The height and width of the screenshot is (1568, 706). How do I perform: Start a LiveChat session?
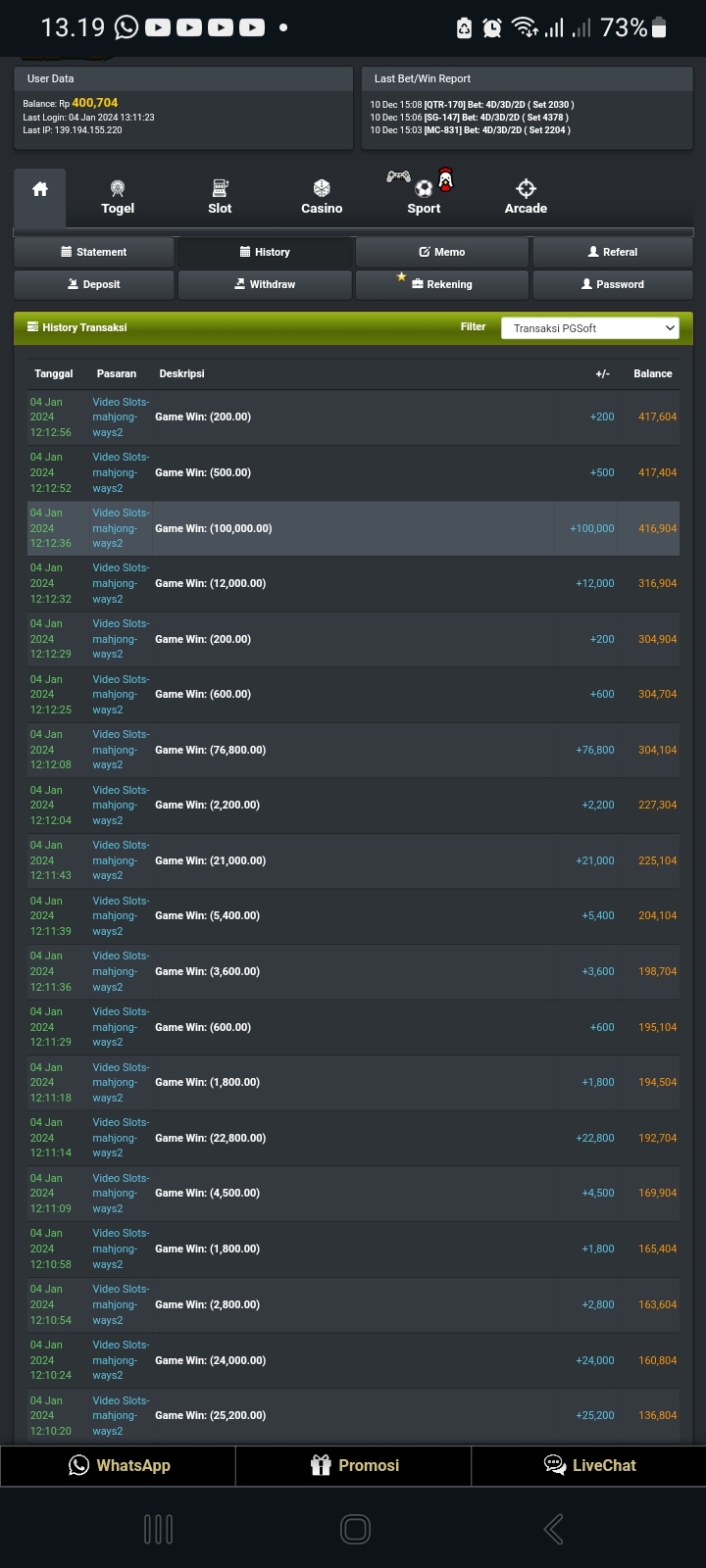[589, 1465]
